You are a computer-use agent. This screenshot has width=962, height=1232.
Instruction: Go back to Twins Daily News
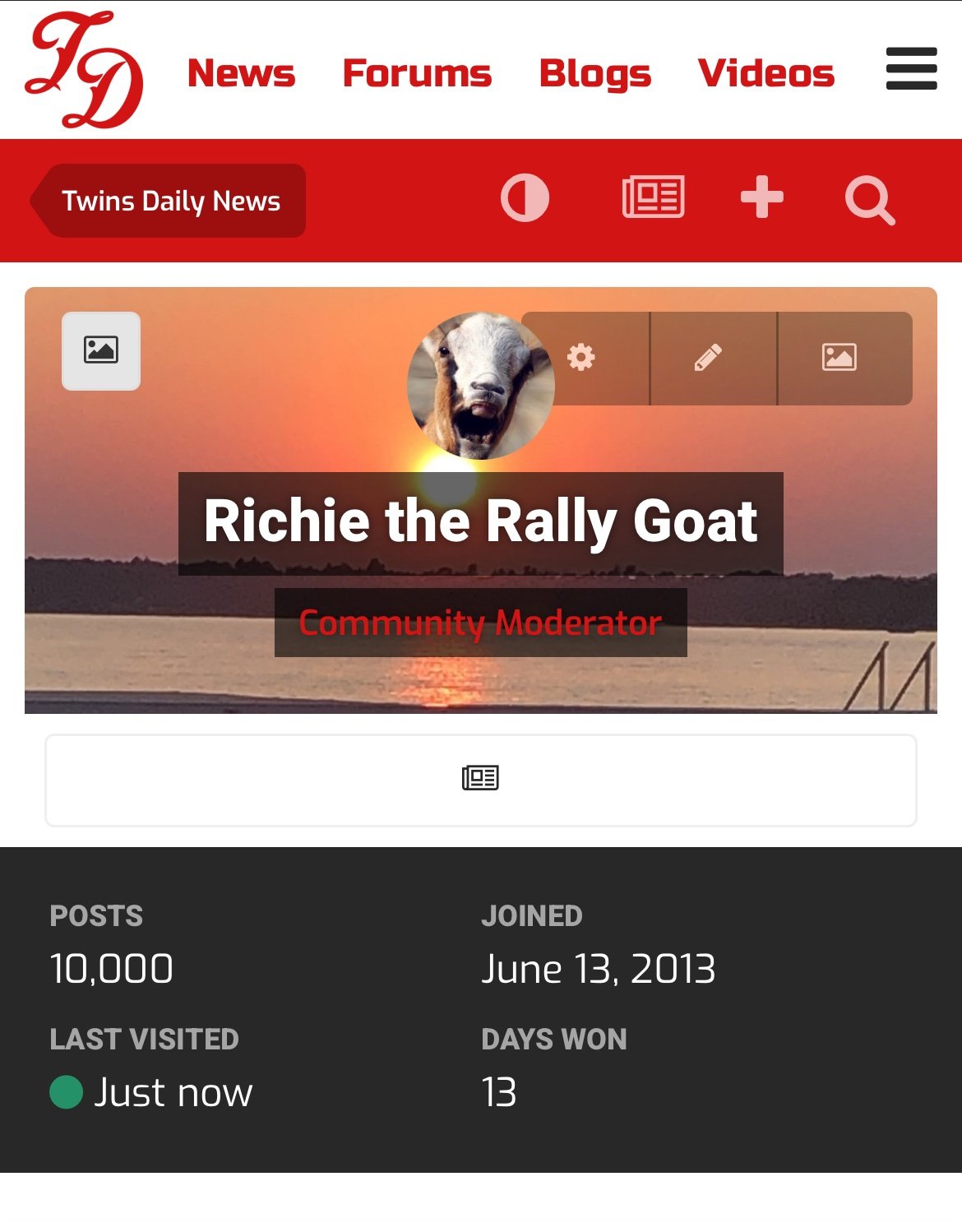[x=169, y=201]
